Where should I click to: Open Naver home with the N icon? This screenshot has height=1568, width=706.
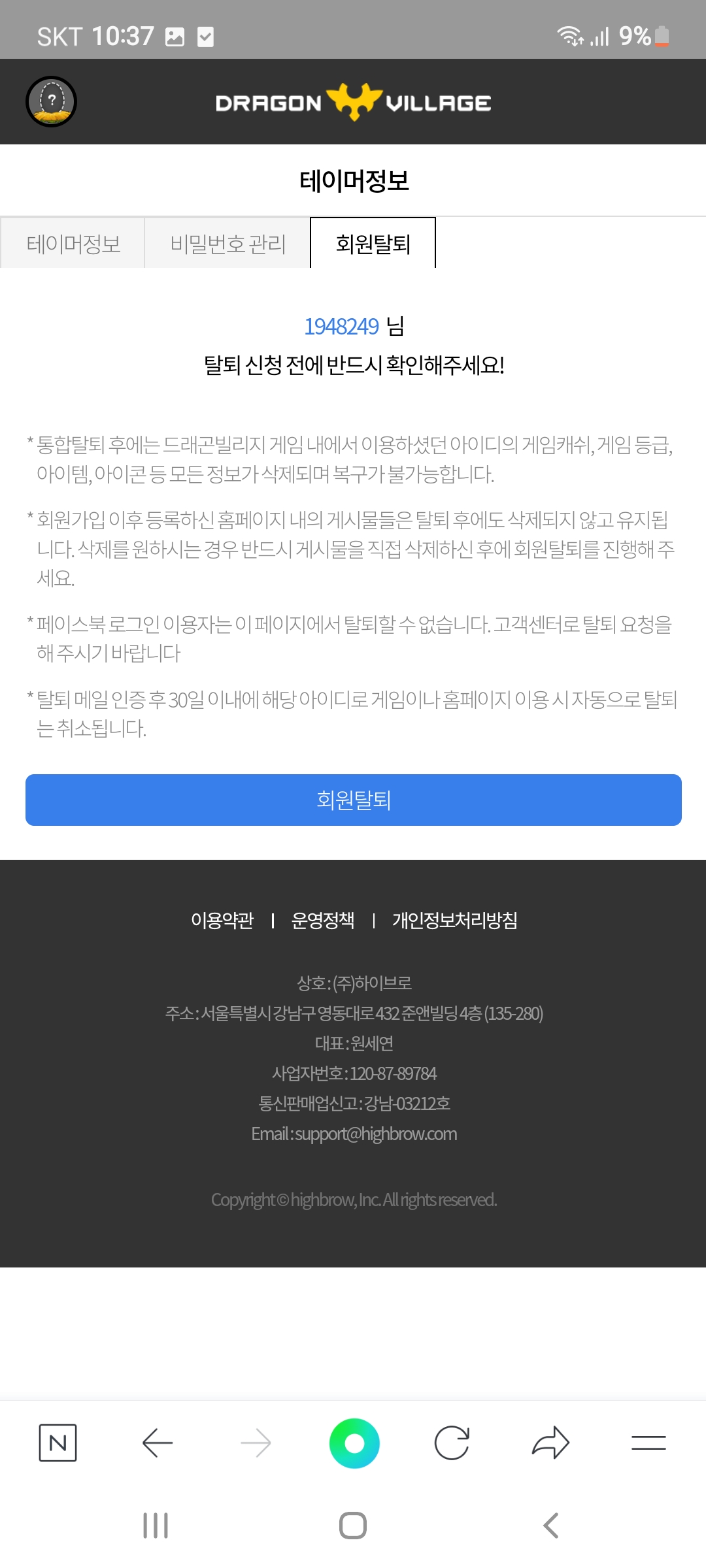tap(58, 1443)
